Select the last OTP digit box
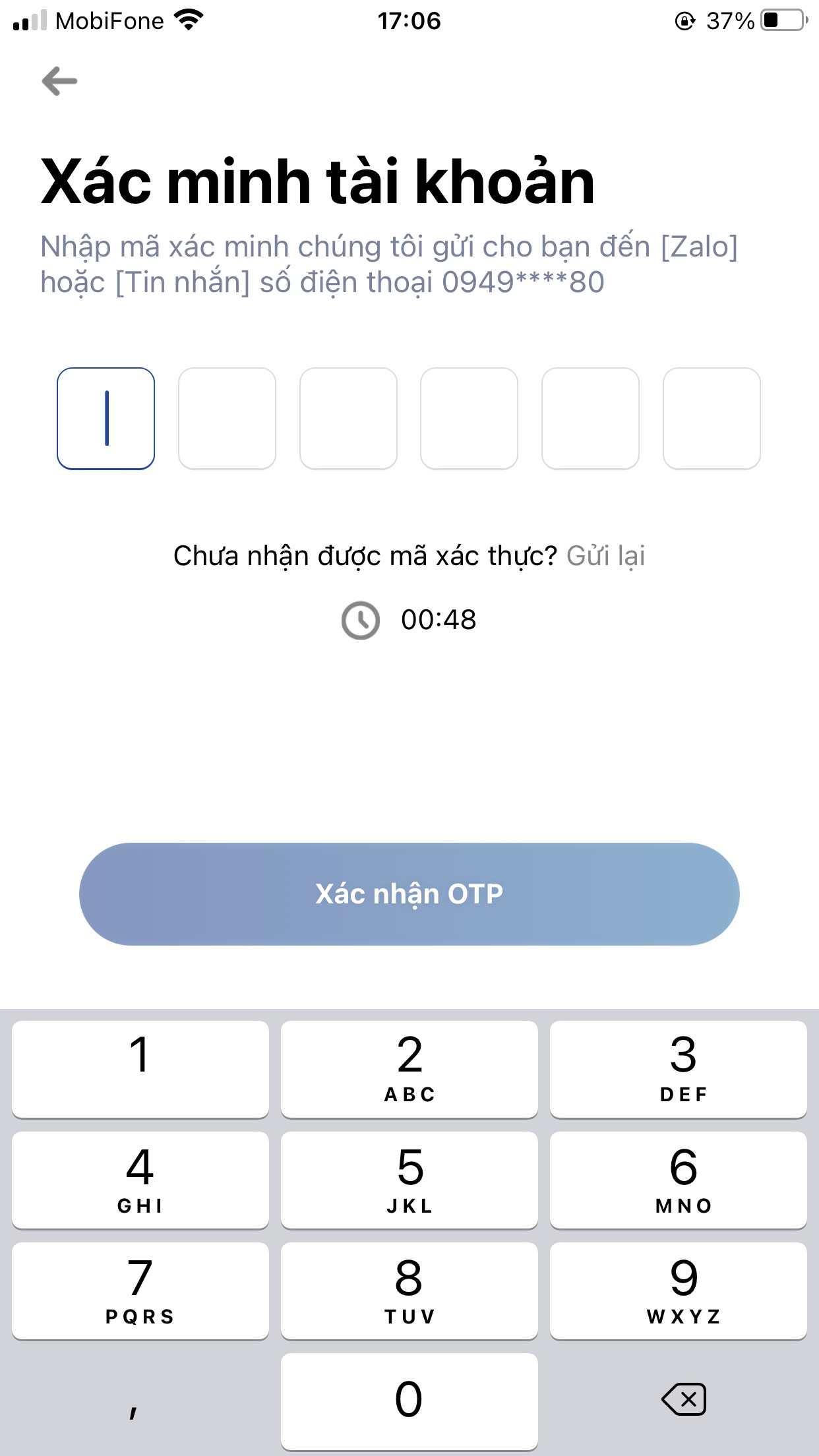Screen dimensions: 819x1456 (712, 419)
